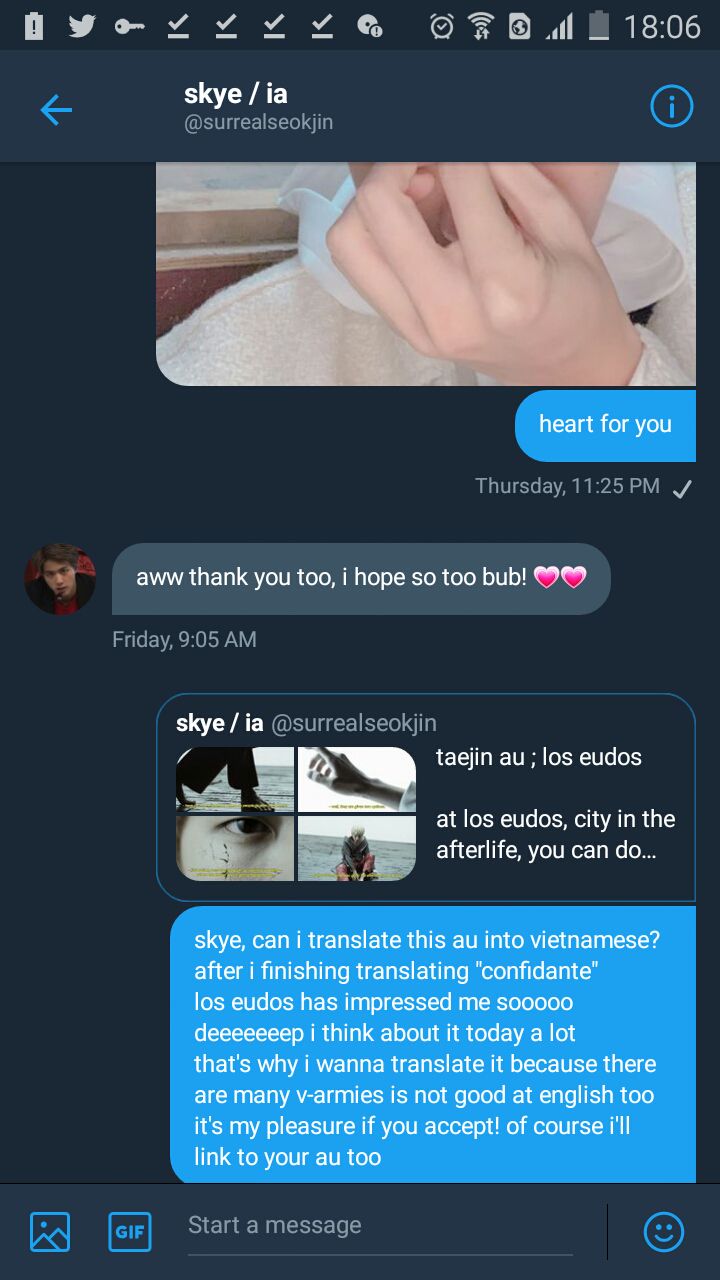Attach a photo to the message
Viewport: 720px width, 1280px height.
(x=50, y=1231)
